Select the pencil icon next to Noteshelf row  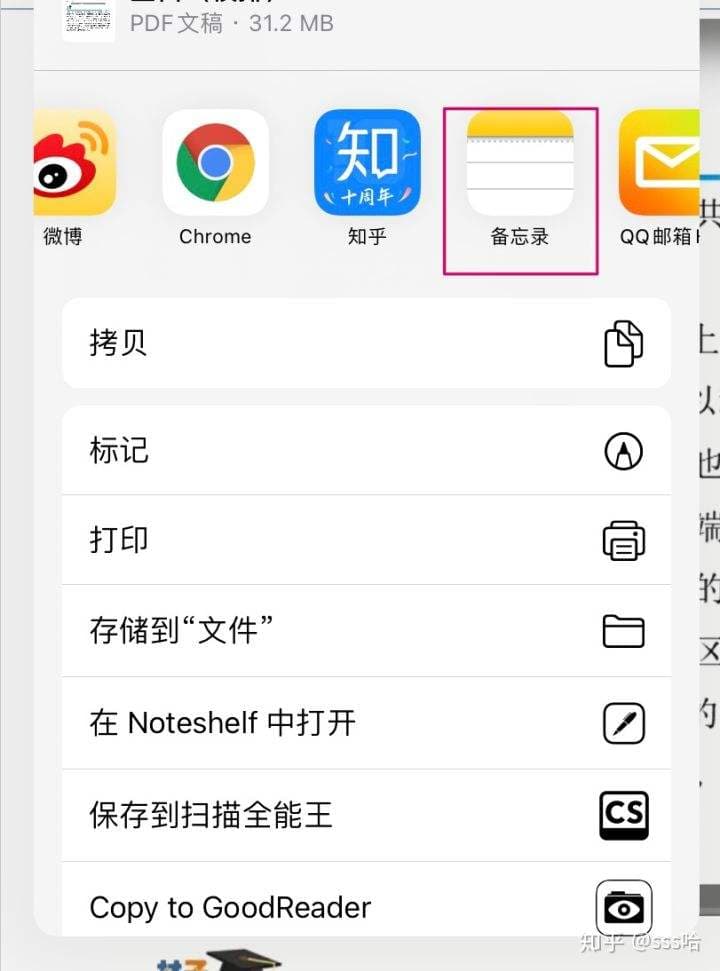[624, 724]
